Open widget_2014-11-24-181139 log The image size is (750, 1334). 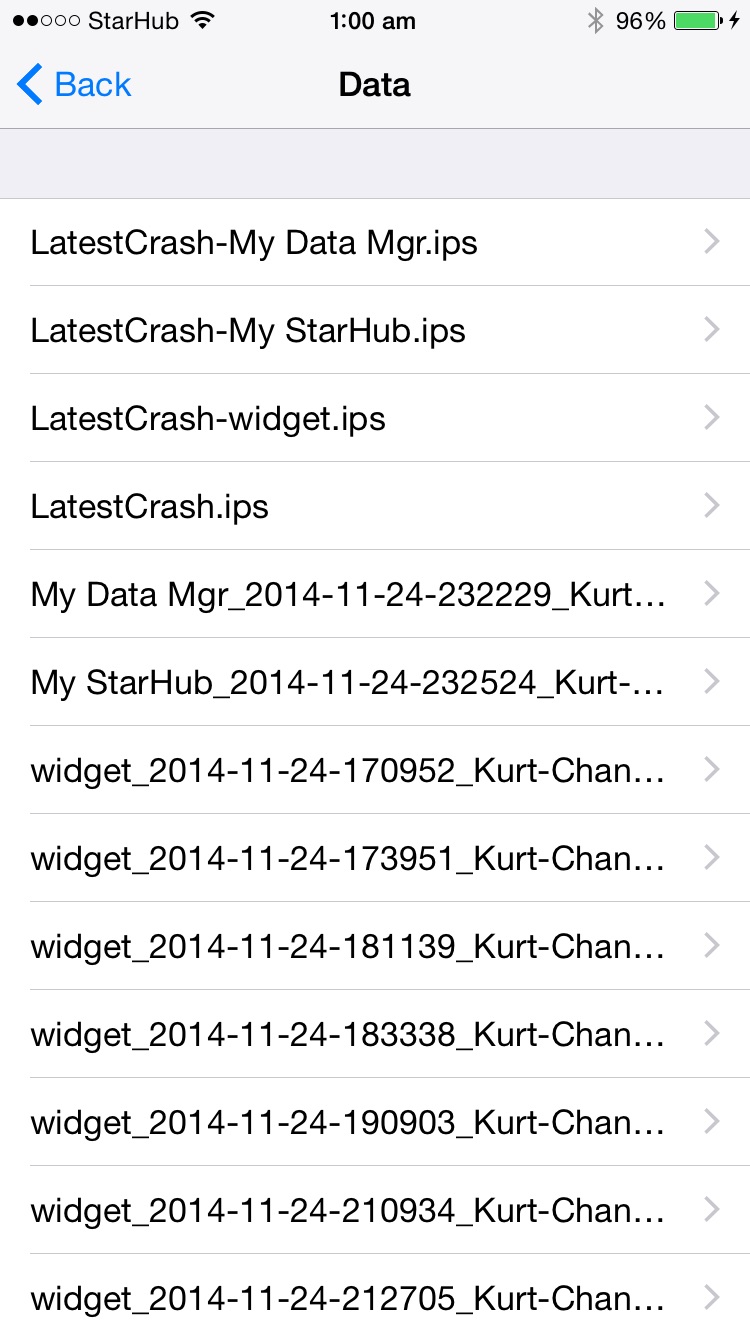[x=375, y=946]
